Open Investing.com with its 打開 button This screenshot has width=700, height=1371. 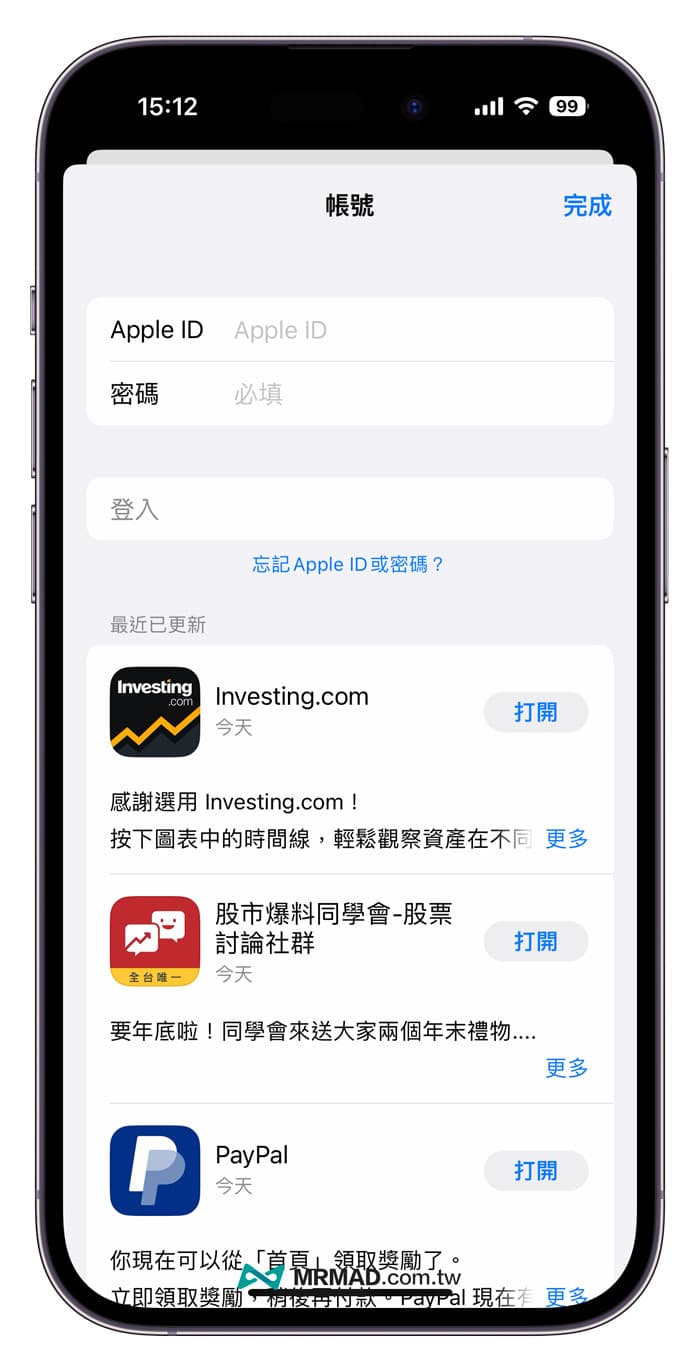click(535, 712)
